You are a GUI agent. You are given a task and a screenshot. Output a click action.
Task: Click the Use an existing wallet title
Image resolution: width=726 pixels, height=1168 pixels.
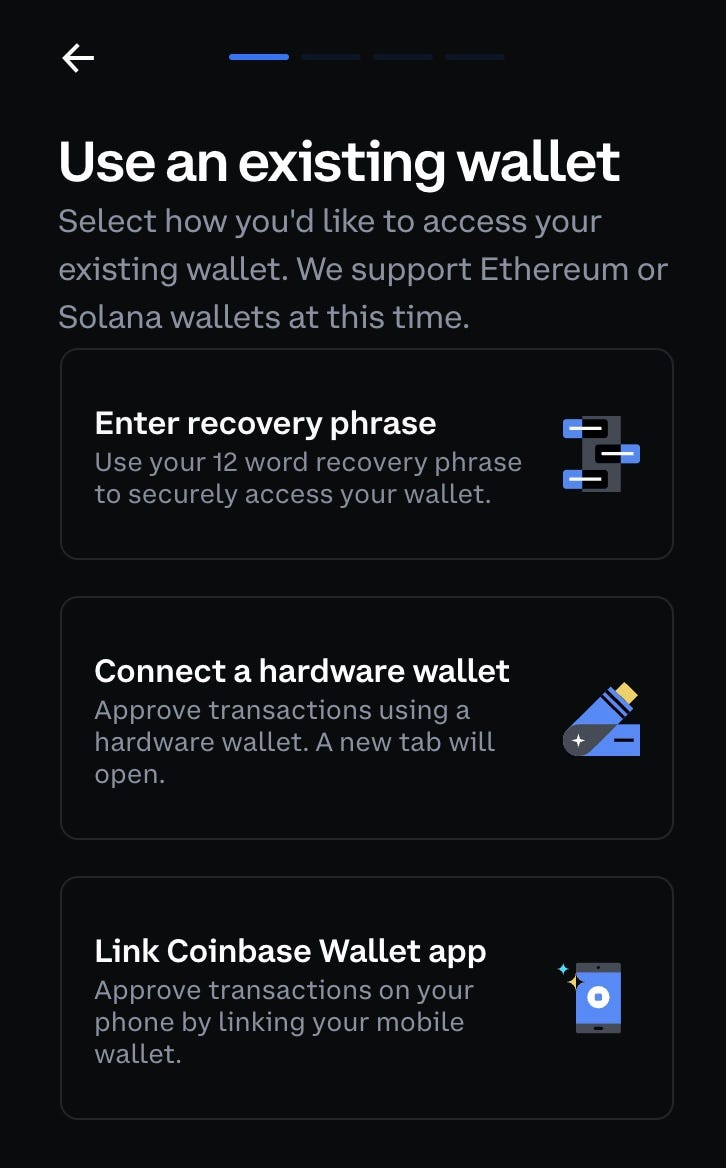(340, 161)
